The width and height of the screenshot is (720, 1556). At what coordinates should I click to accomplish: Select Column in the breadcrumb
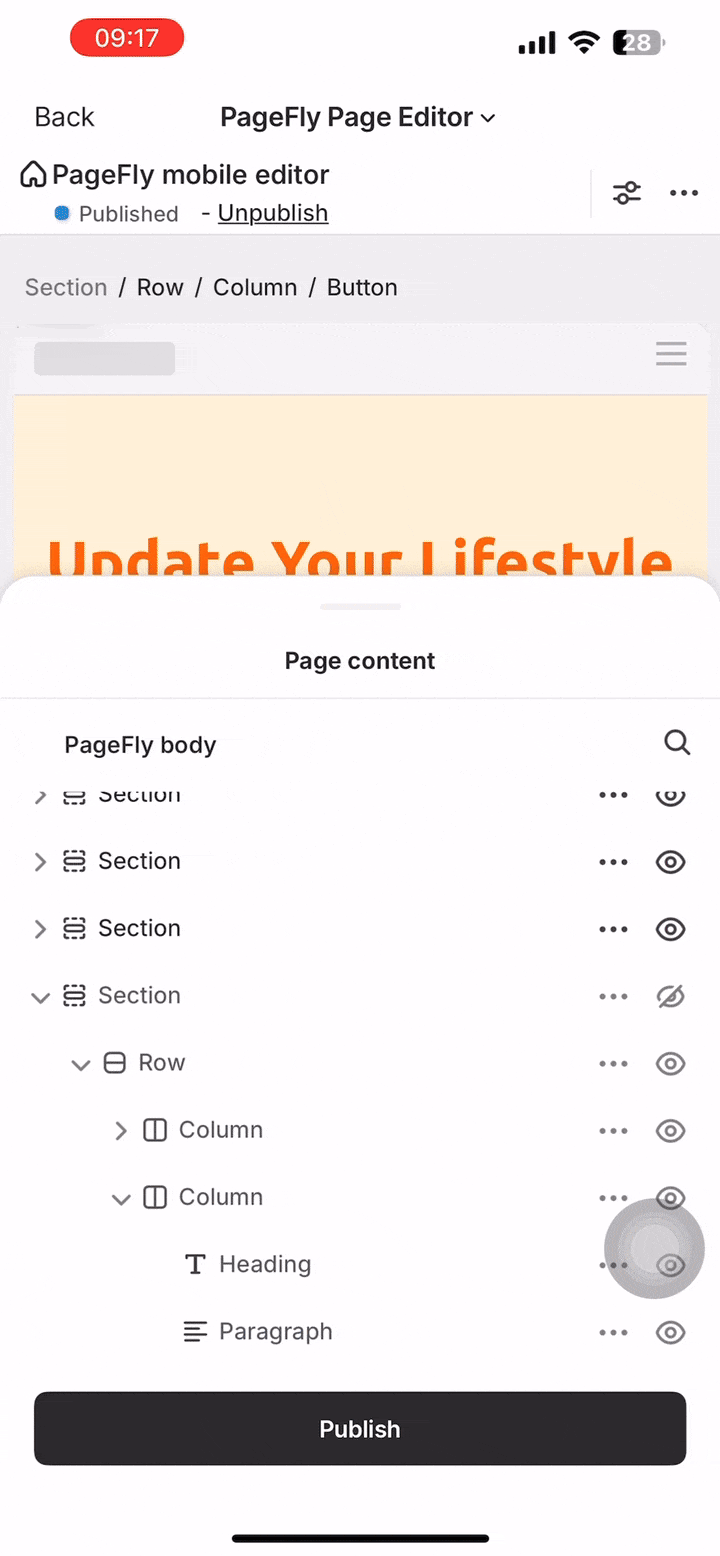tap(255, 287)
